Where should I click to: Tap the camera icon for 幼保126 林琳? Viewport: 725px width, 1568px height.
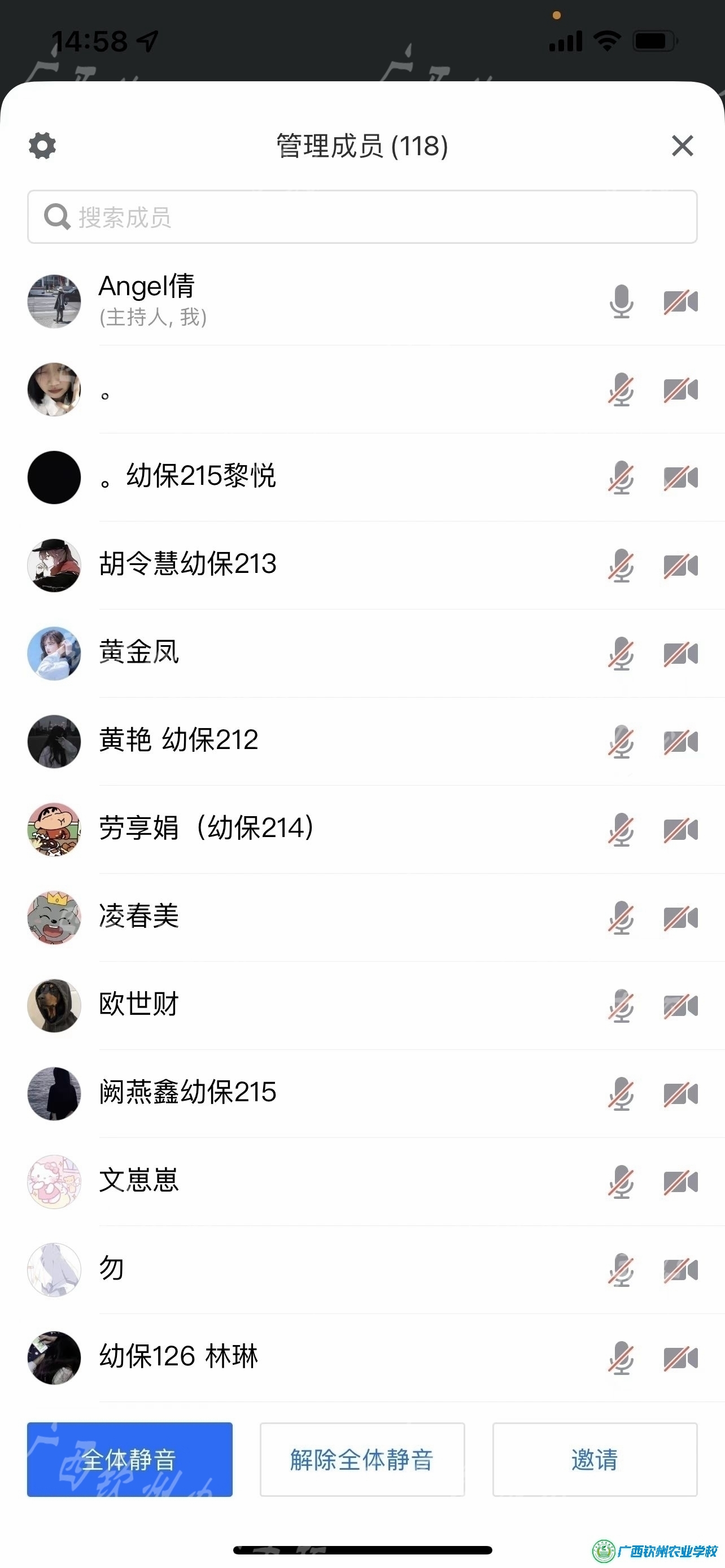click(x=680, y=1357)
